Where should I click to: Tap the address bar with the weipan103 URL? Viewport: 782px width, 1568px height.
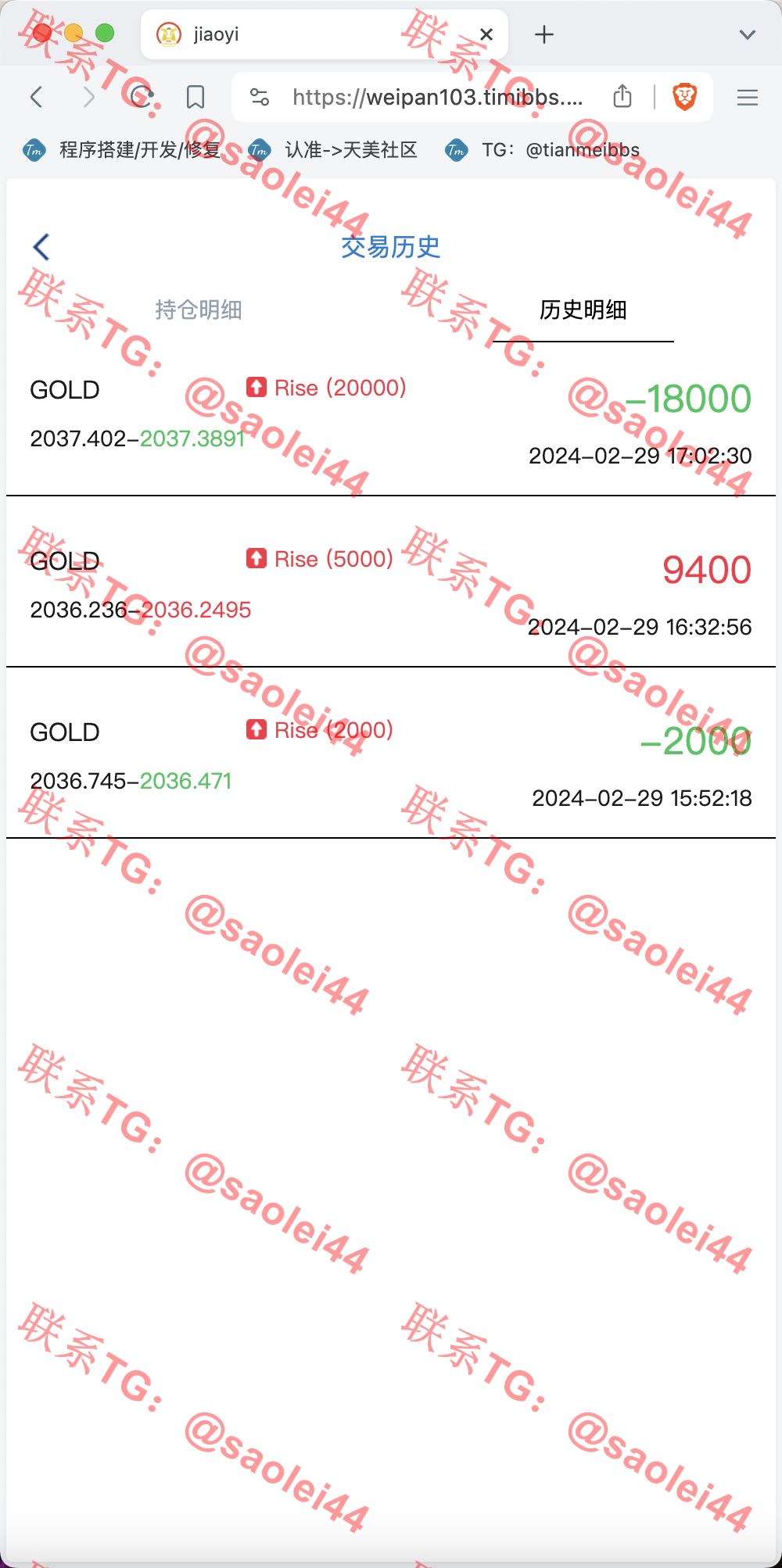tap(437, 97)
